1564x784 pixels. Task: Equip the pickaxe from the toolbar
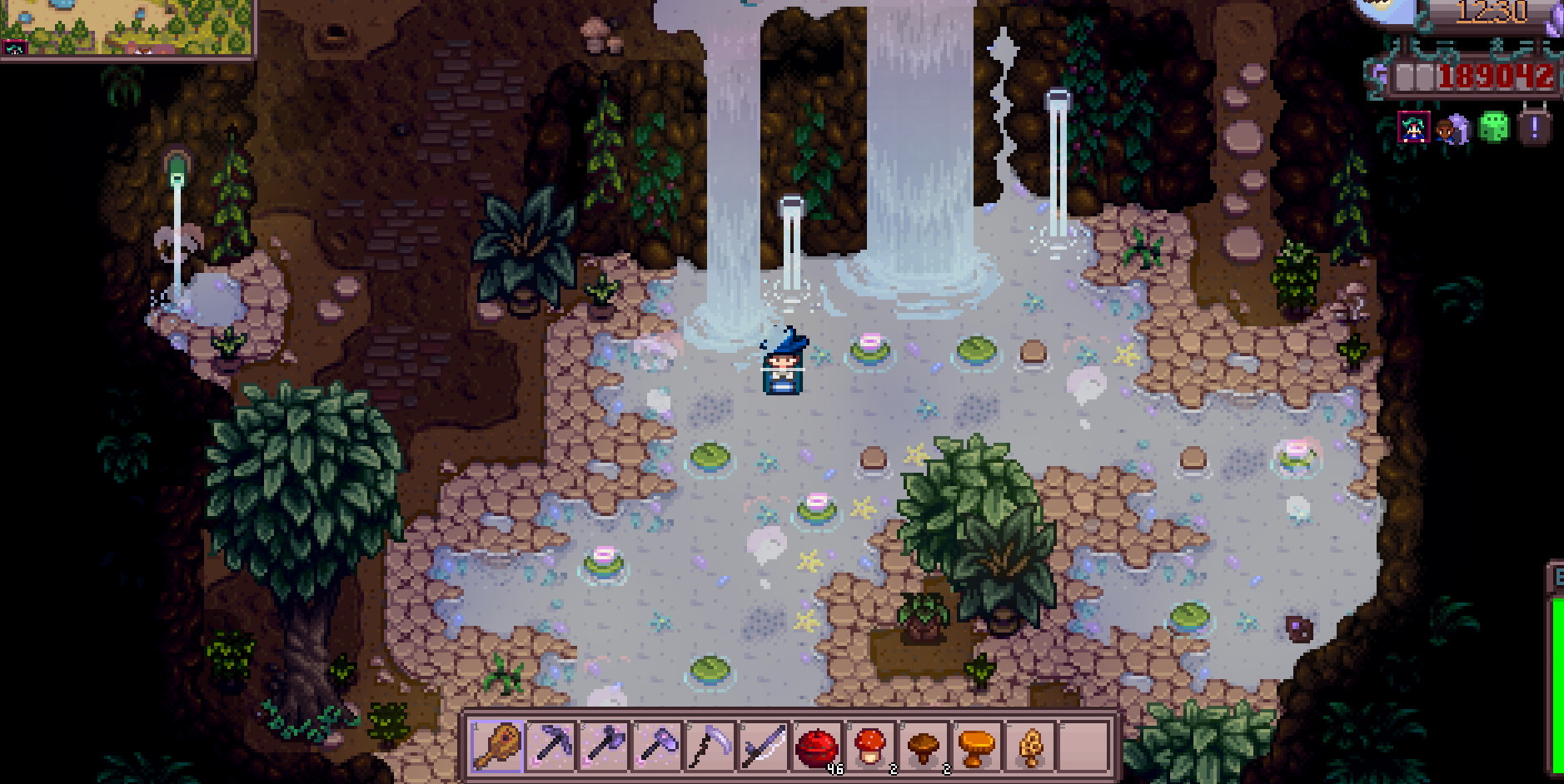tap(551, 746)
